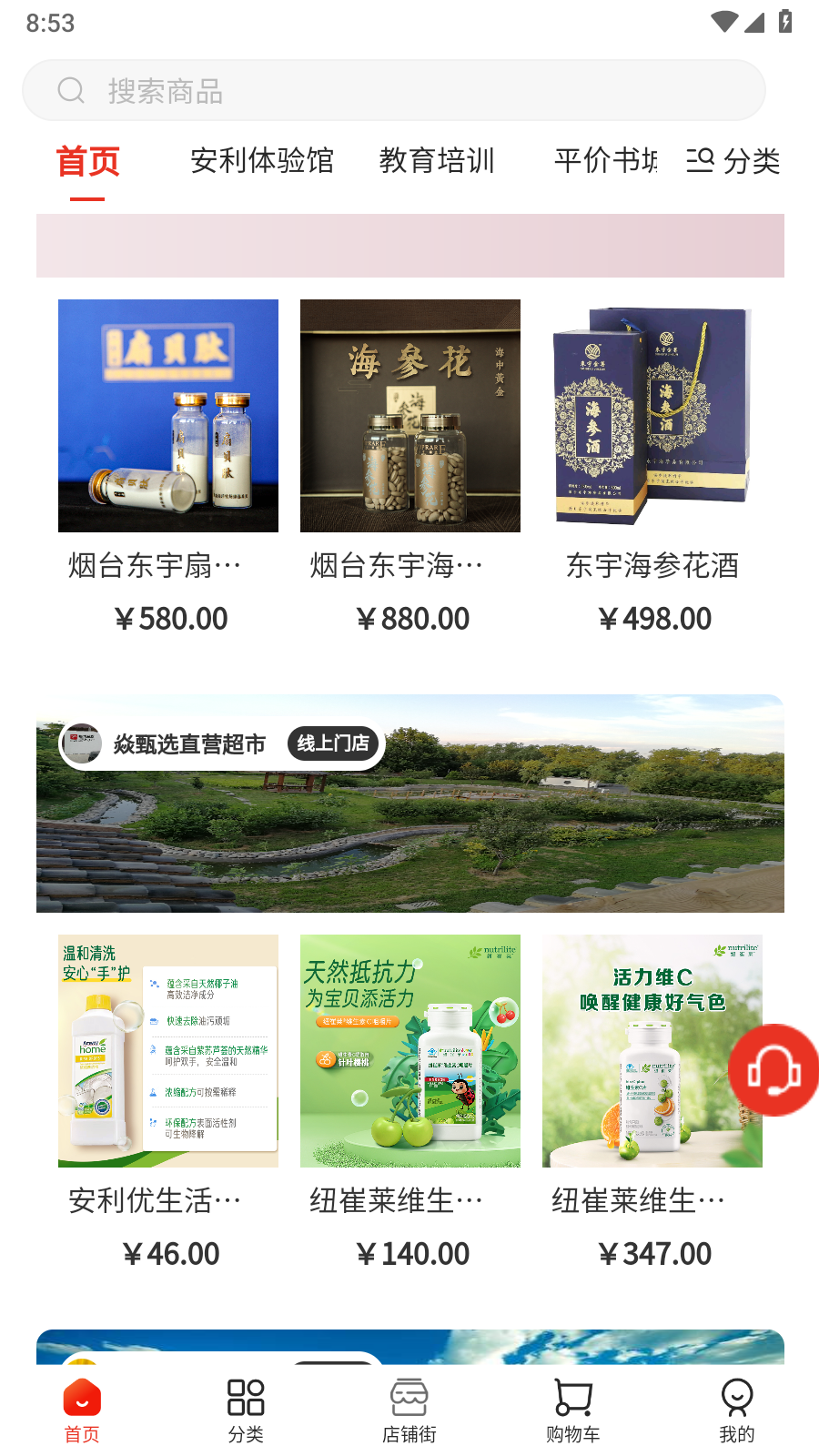Go to 分类 in the bottom navigation

click(246, 1410)
